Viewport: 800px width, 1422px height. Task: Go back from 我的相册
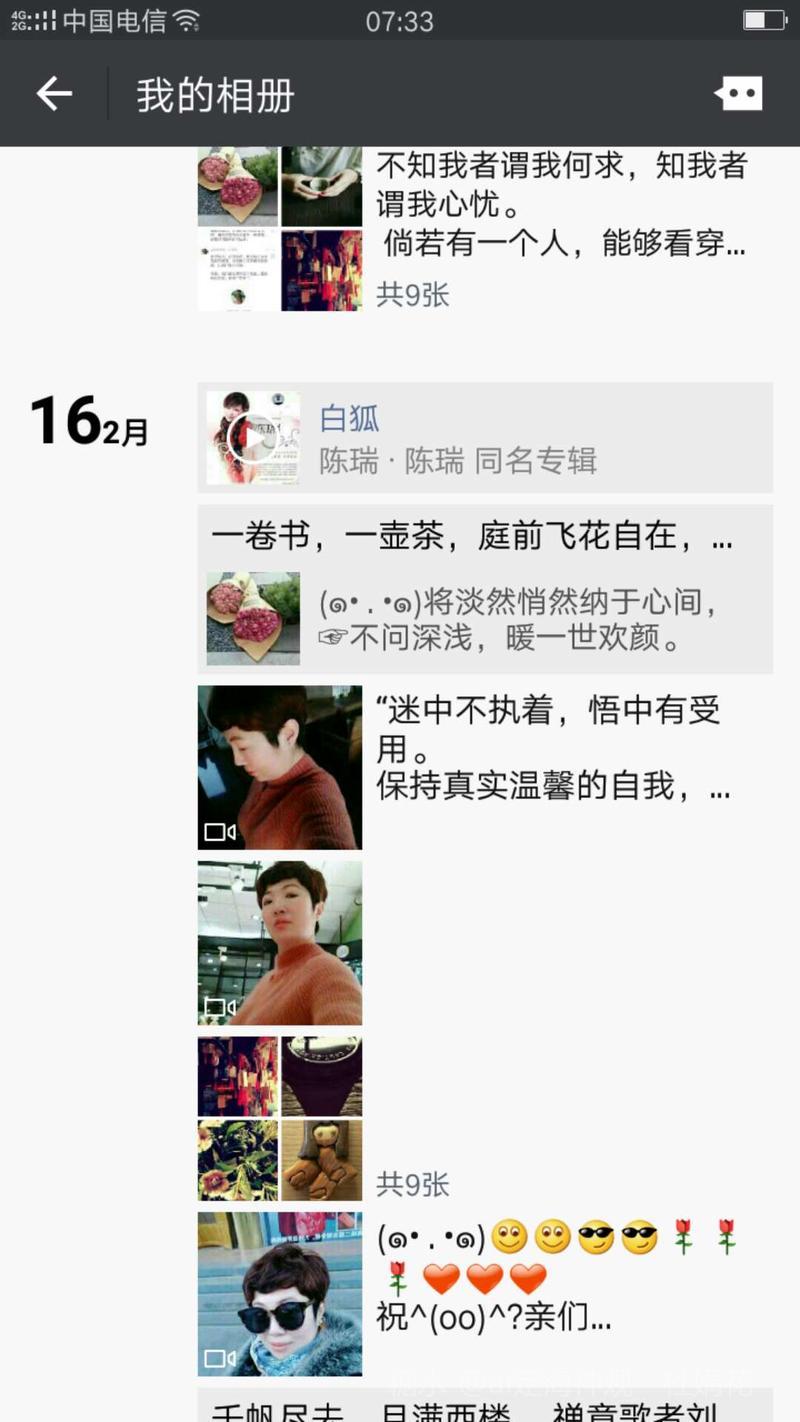click(x=55, y=95)
